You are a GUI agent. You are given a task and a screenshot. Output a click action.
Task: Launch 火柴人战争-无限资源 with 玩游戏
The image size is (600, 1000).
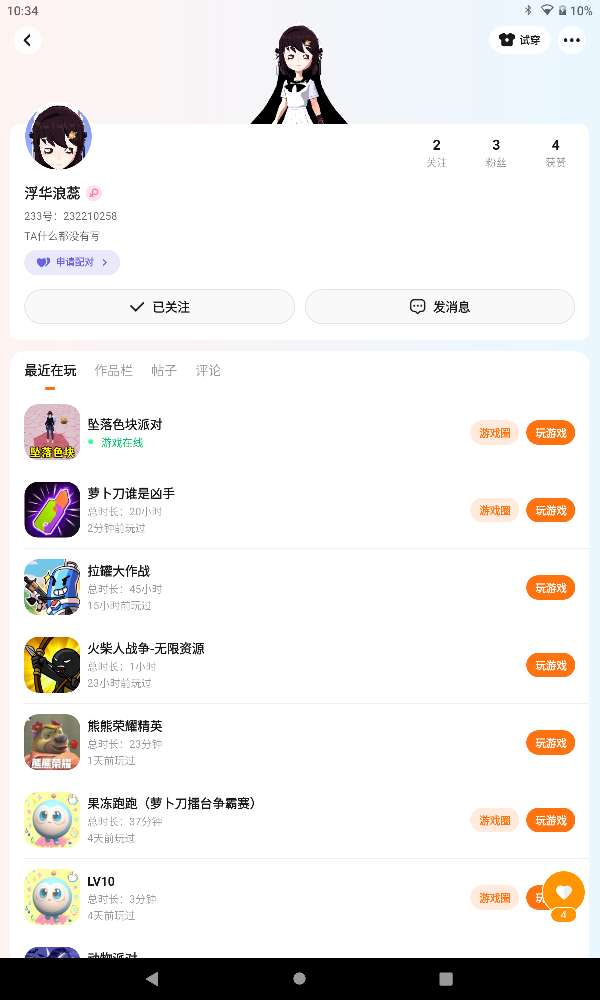coord(550,665)
